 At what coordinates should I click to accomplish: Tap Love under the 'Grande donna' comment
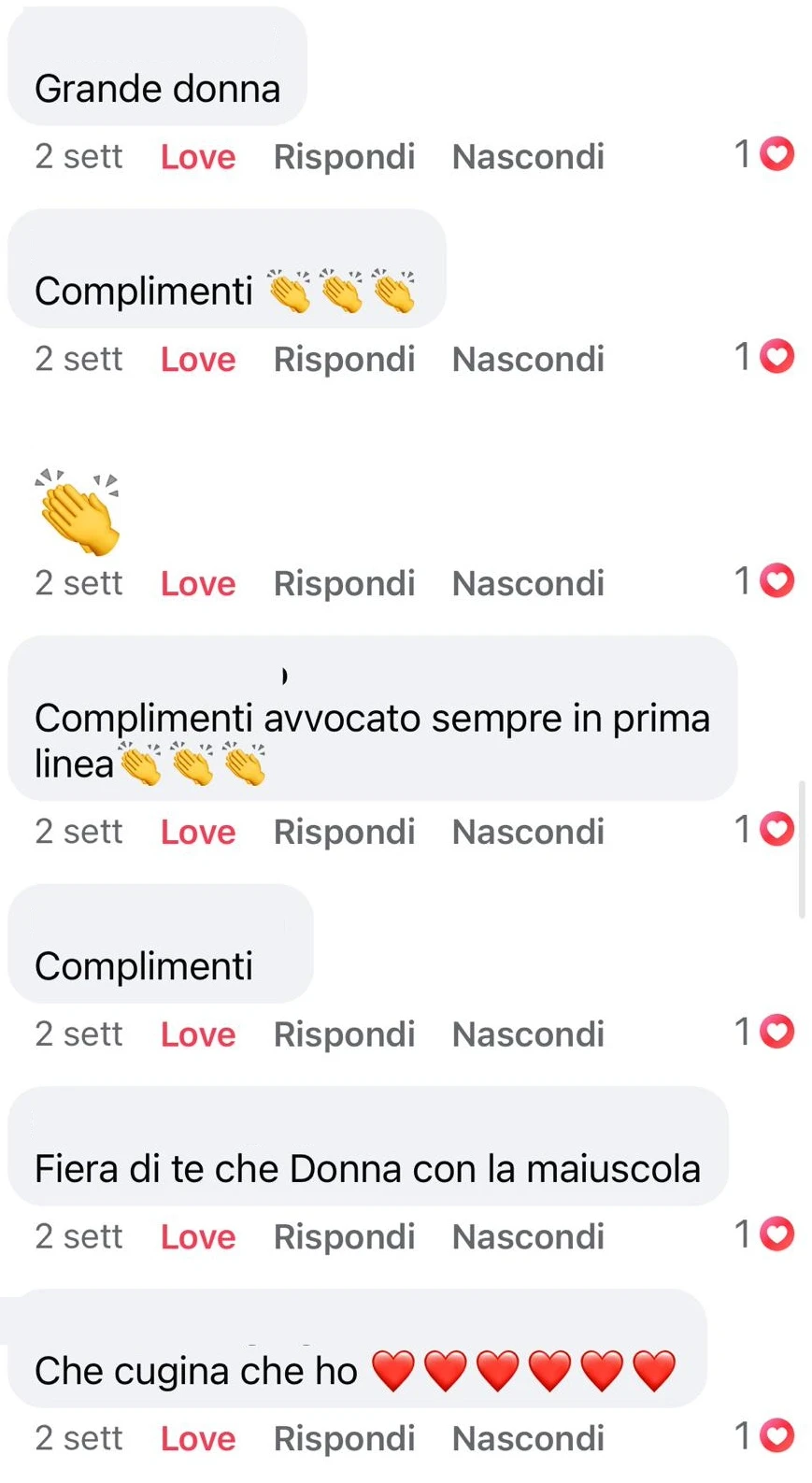(x=197, y=157)
